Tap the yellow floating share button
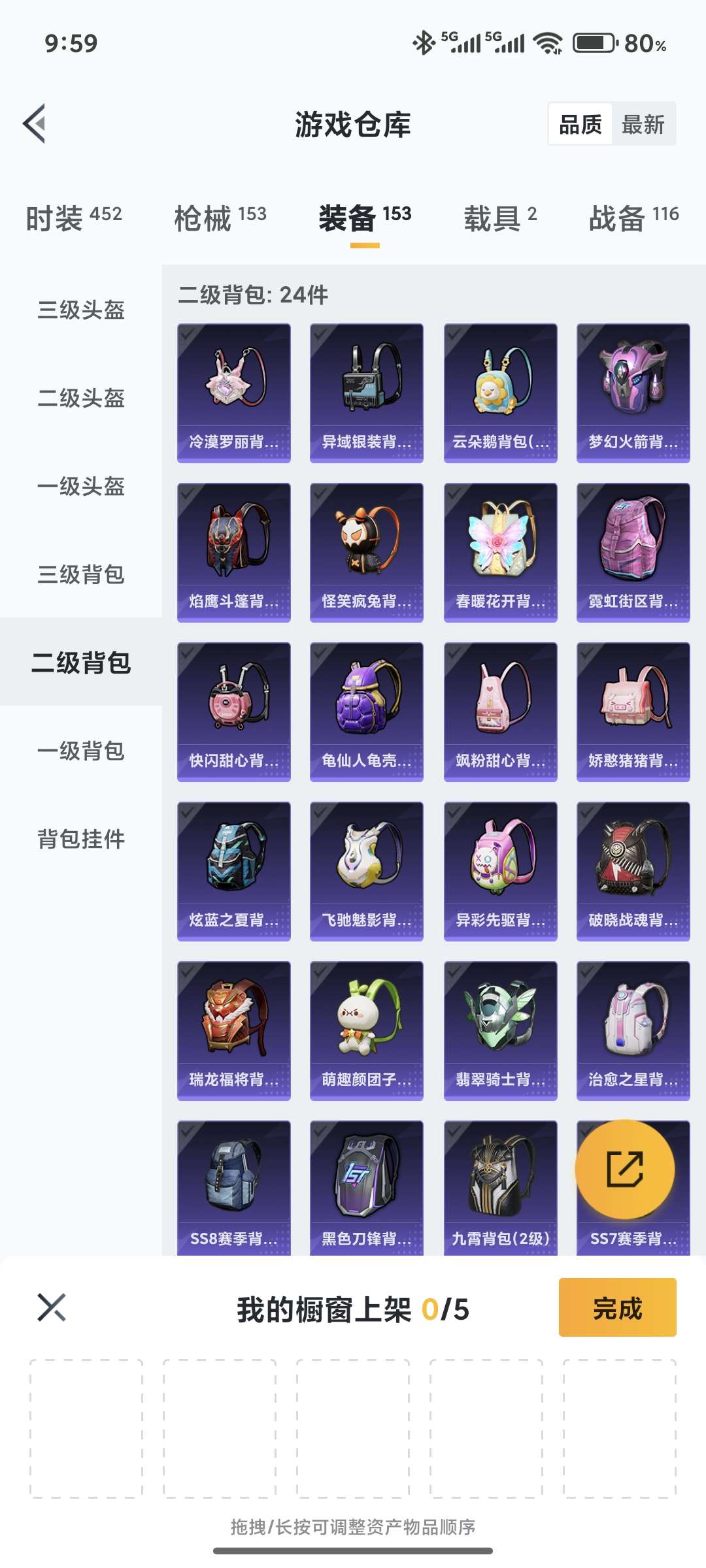The height and width of the screenshot is (1568, 706). tap(625, 1169)
